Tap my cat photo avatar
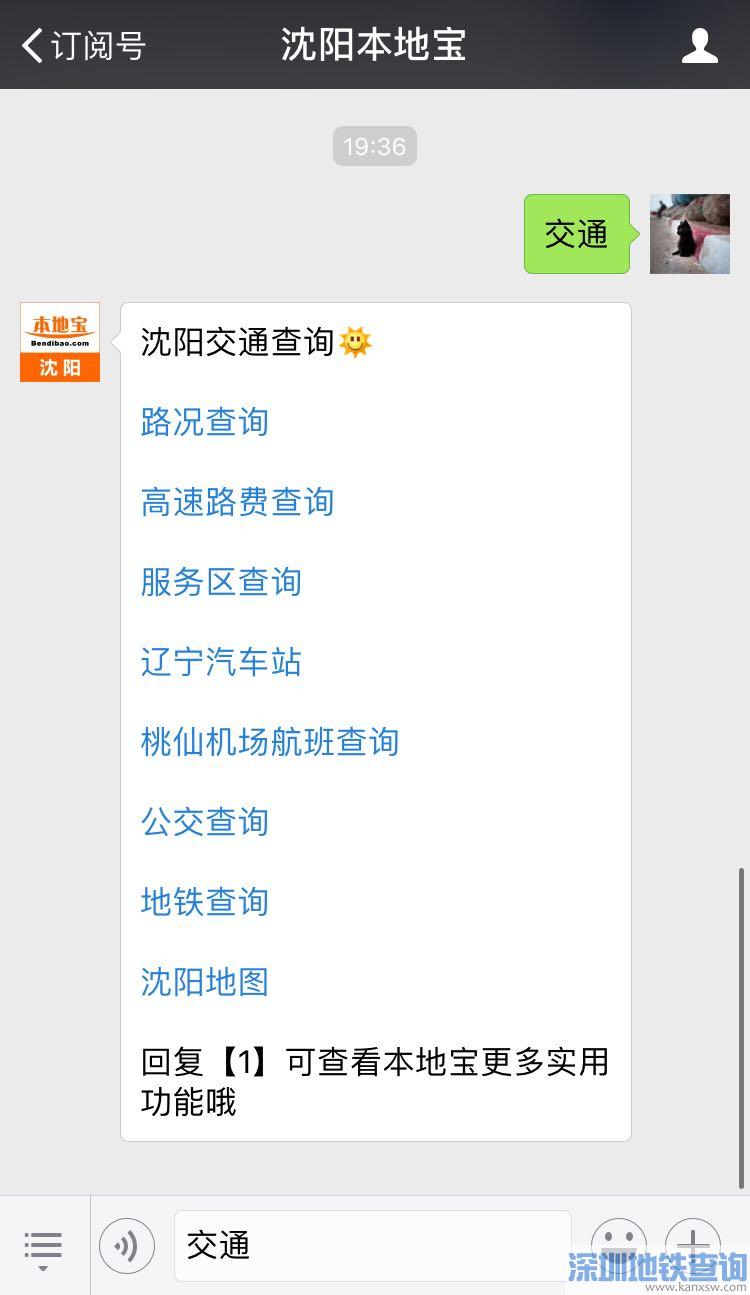Image resolution: width=750 pixels, height=1295 pixels. pyautogui.click(x=690, y=234)
